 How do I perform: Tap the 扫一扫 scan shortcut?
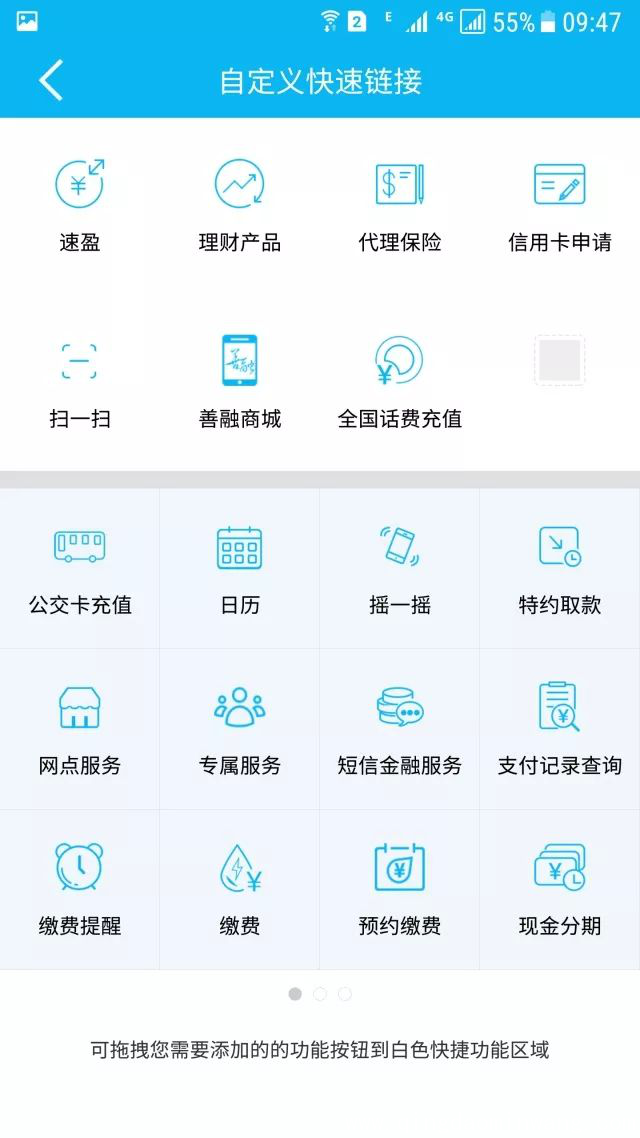pos(80,382)
